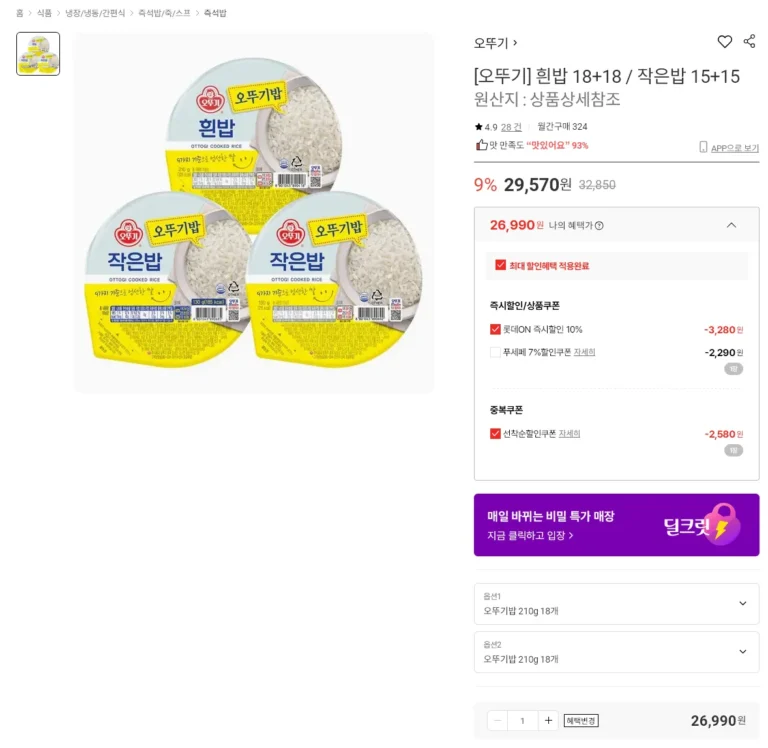Image resolution: width=768 pixels, height=748 pixels.
Task: Go to the 식품 breadcrumb category
Action: [x=44, y=13]
